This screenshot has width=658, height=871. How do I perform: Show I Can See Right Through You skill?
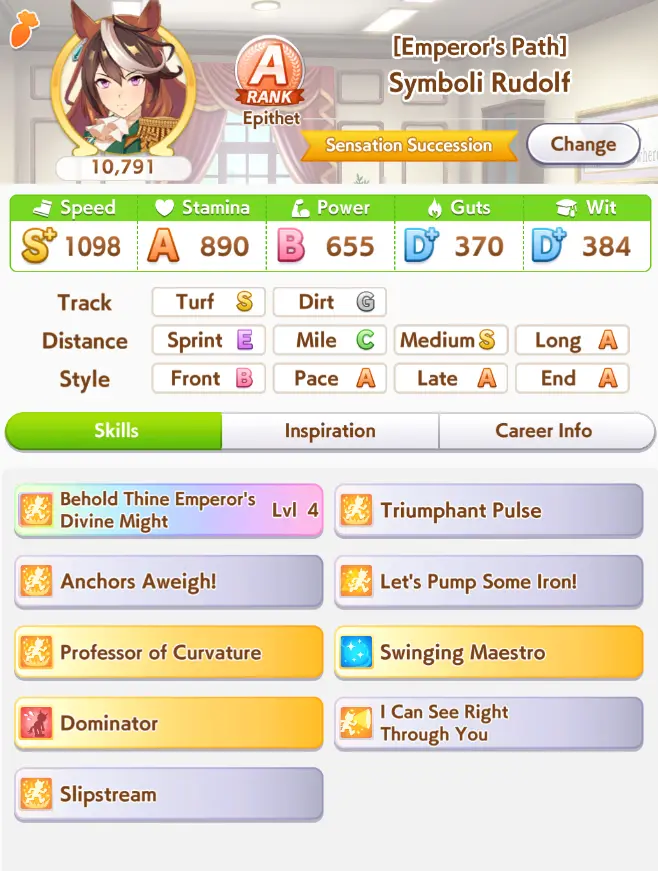pos(488,723)
